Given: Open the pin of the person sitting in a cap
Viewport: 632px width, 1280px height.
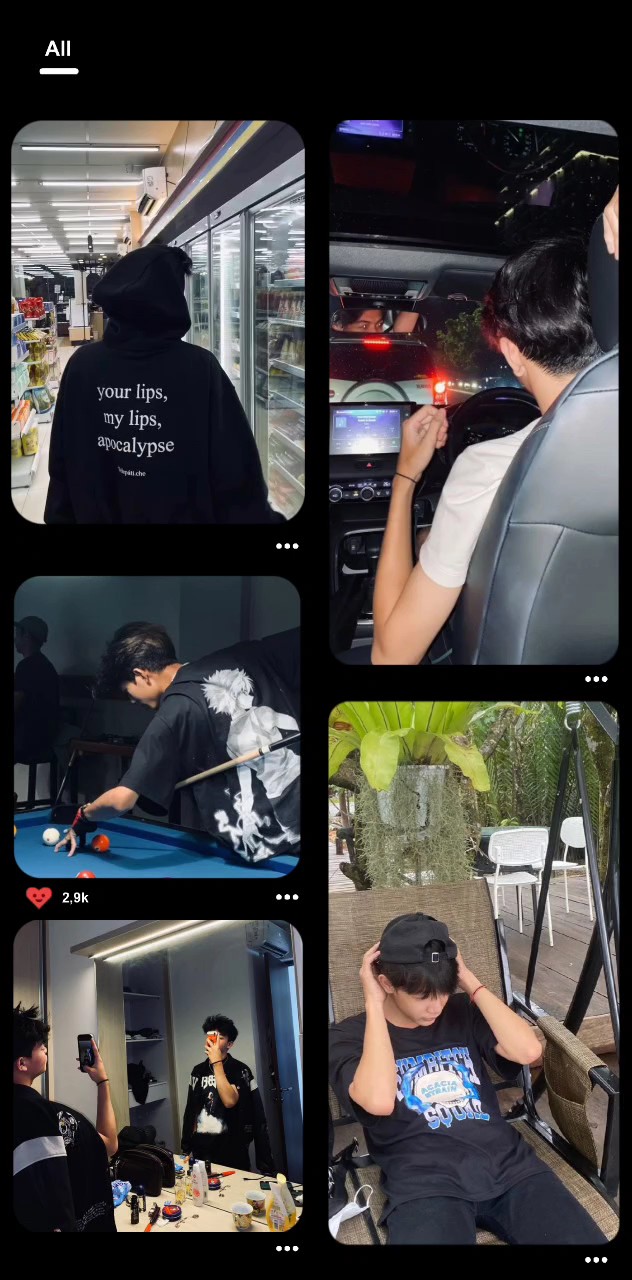Looking at the screenshot, I should coord(474,972).
